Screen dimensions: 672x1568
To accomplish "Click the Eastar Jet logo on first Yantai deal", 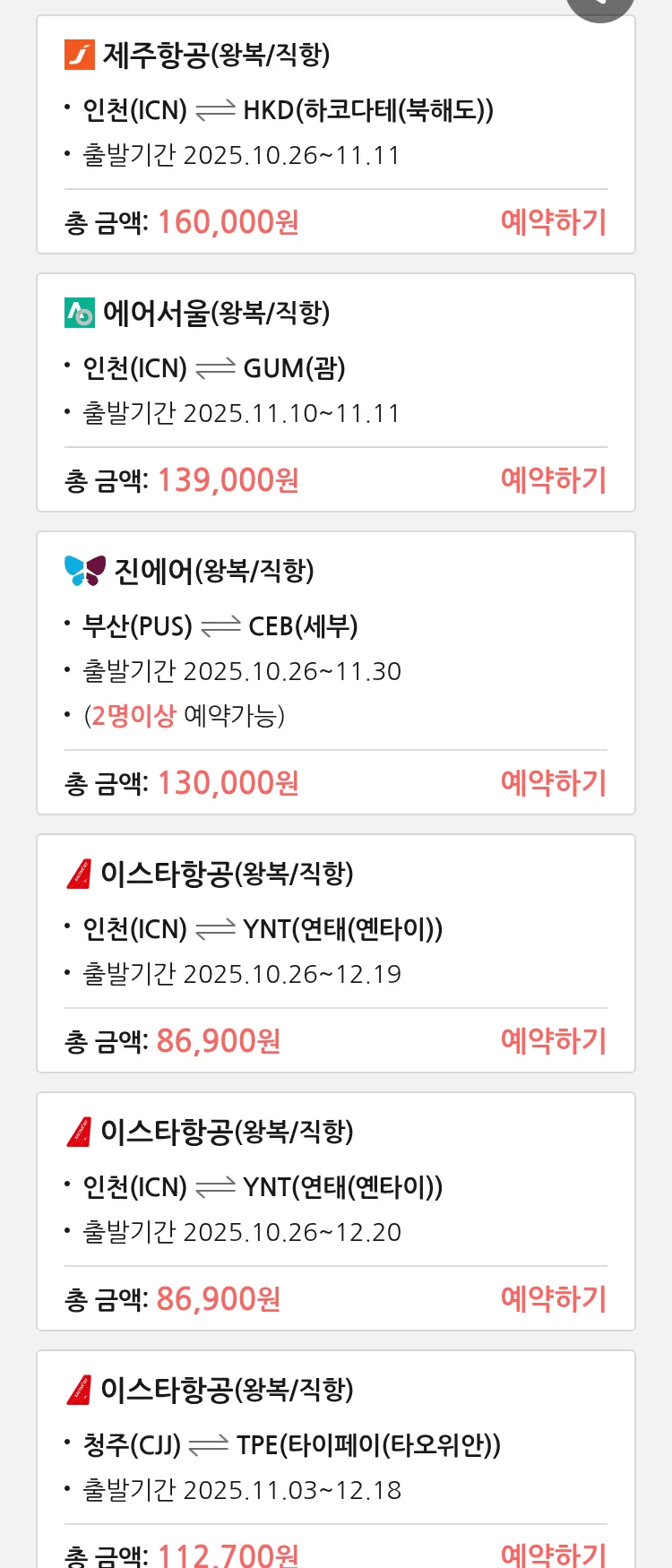I will pos(79,873).
